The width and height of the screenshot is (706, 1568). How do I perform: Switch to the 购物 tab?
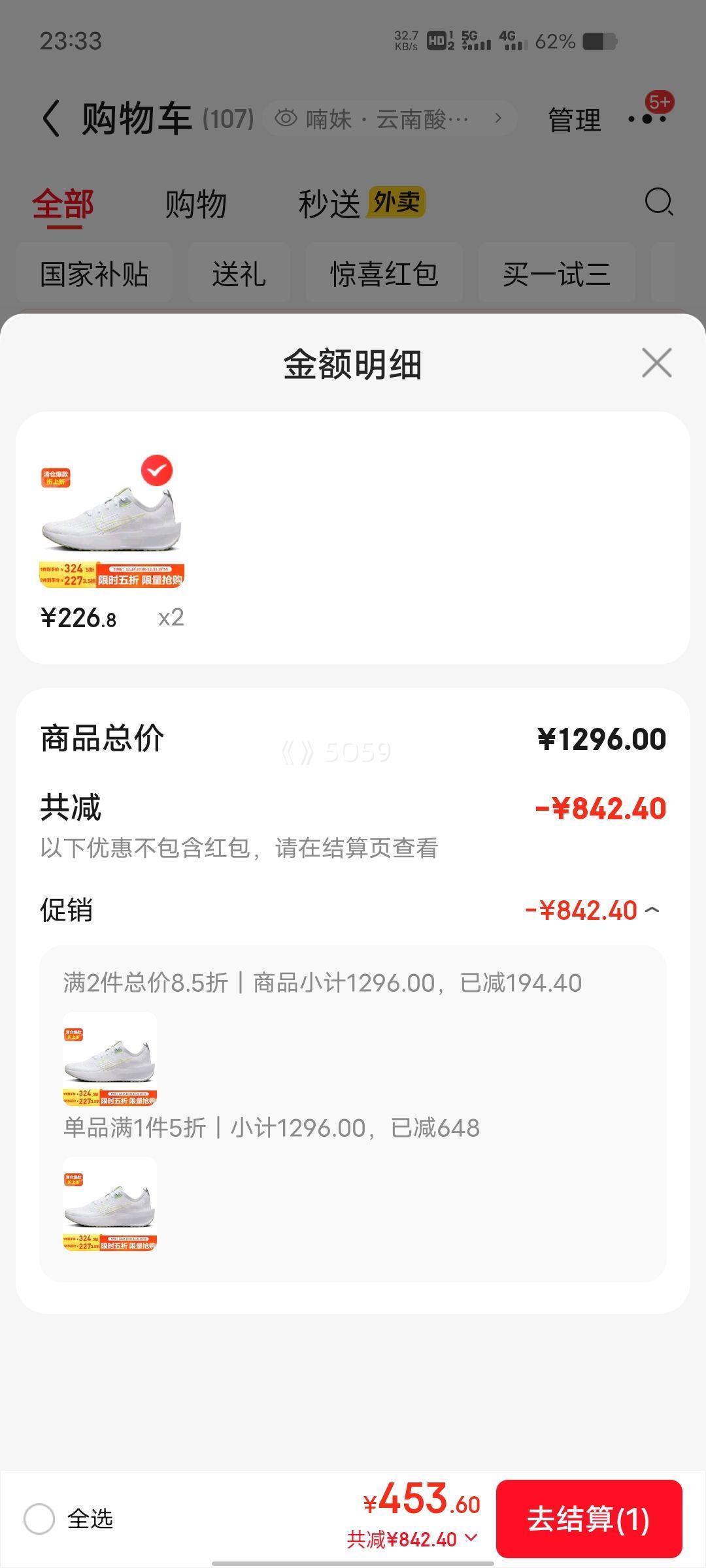point(196,203)
